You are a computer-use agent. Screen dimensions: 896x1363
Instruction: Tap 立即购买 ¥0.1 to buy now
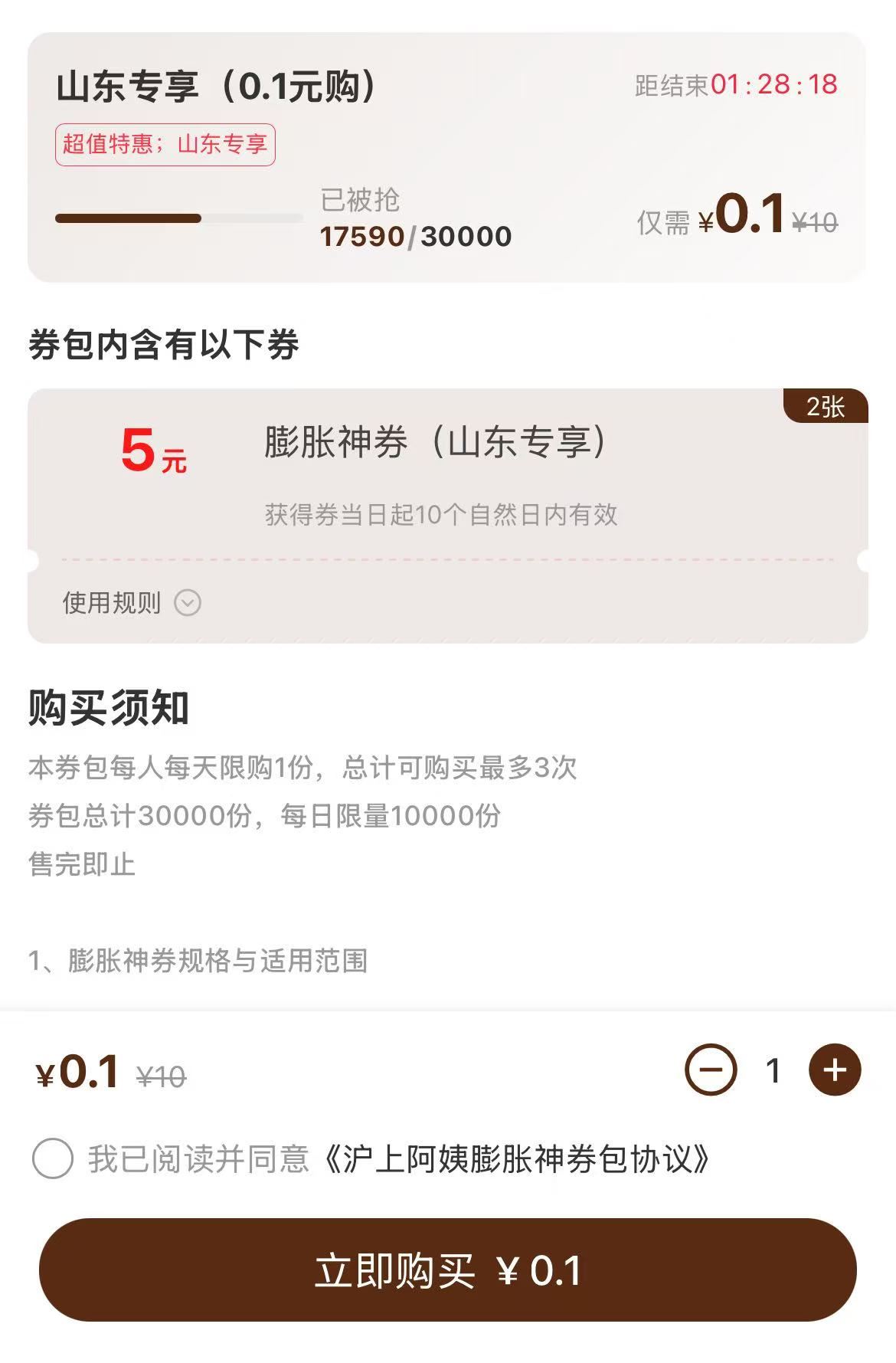click(448, 1270)
